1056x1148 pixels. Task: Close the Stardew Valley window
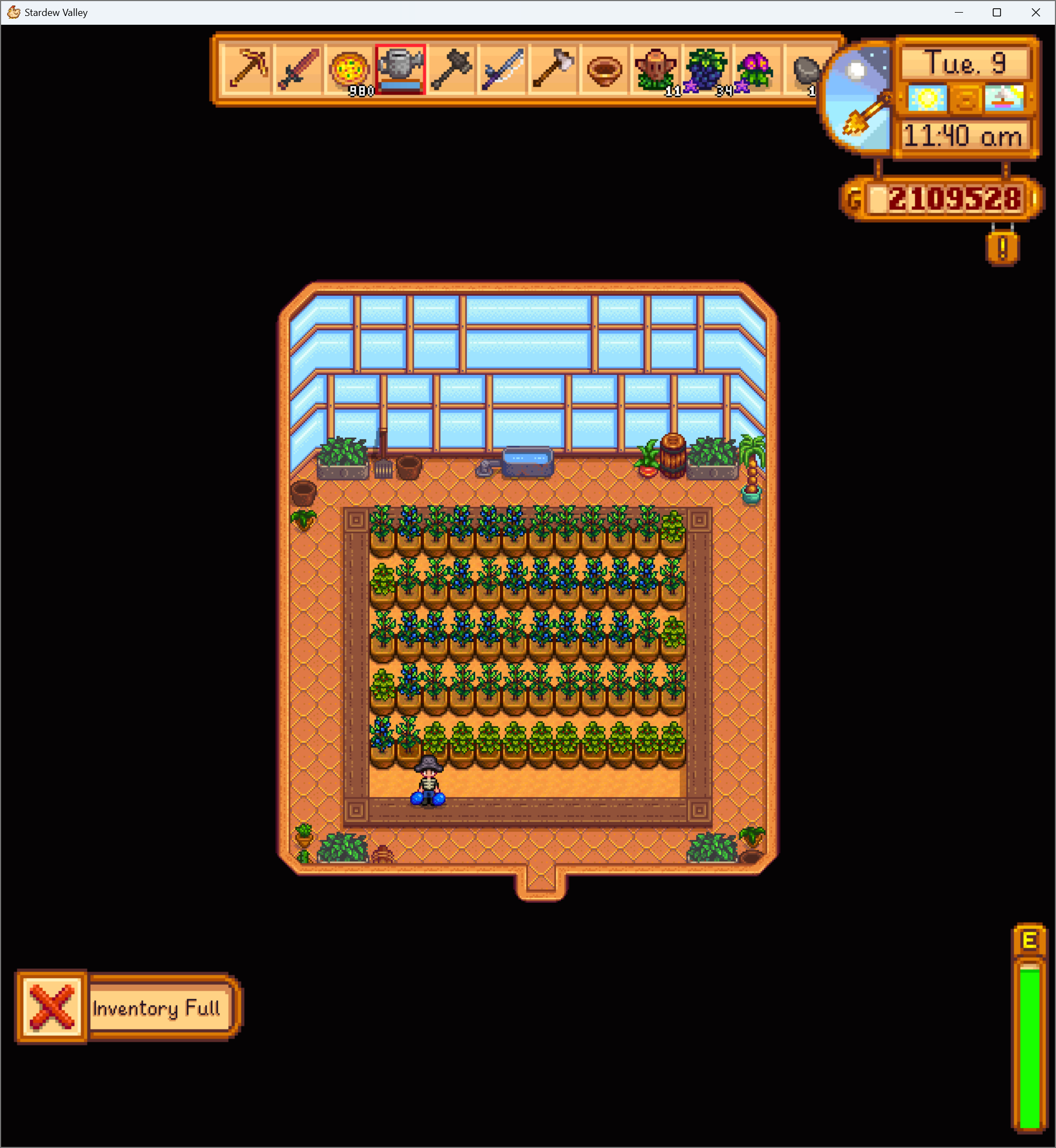[1035, 12]
